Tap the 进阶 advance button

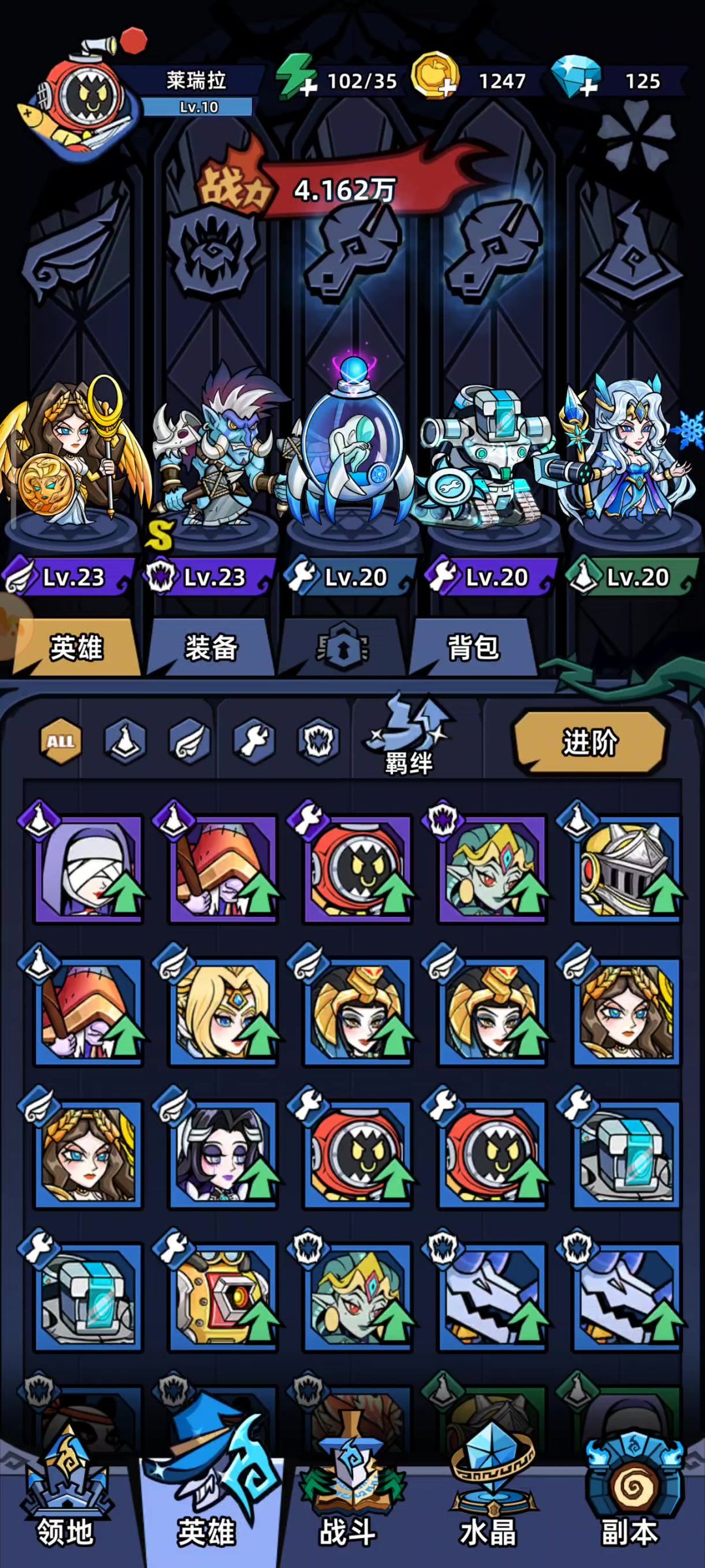pyautogui.click(x=590, y=742)
